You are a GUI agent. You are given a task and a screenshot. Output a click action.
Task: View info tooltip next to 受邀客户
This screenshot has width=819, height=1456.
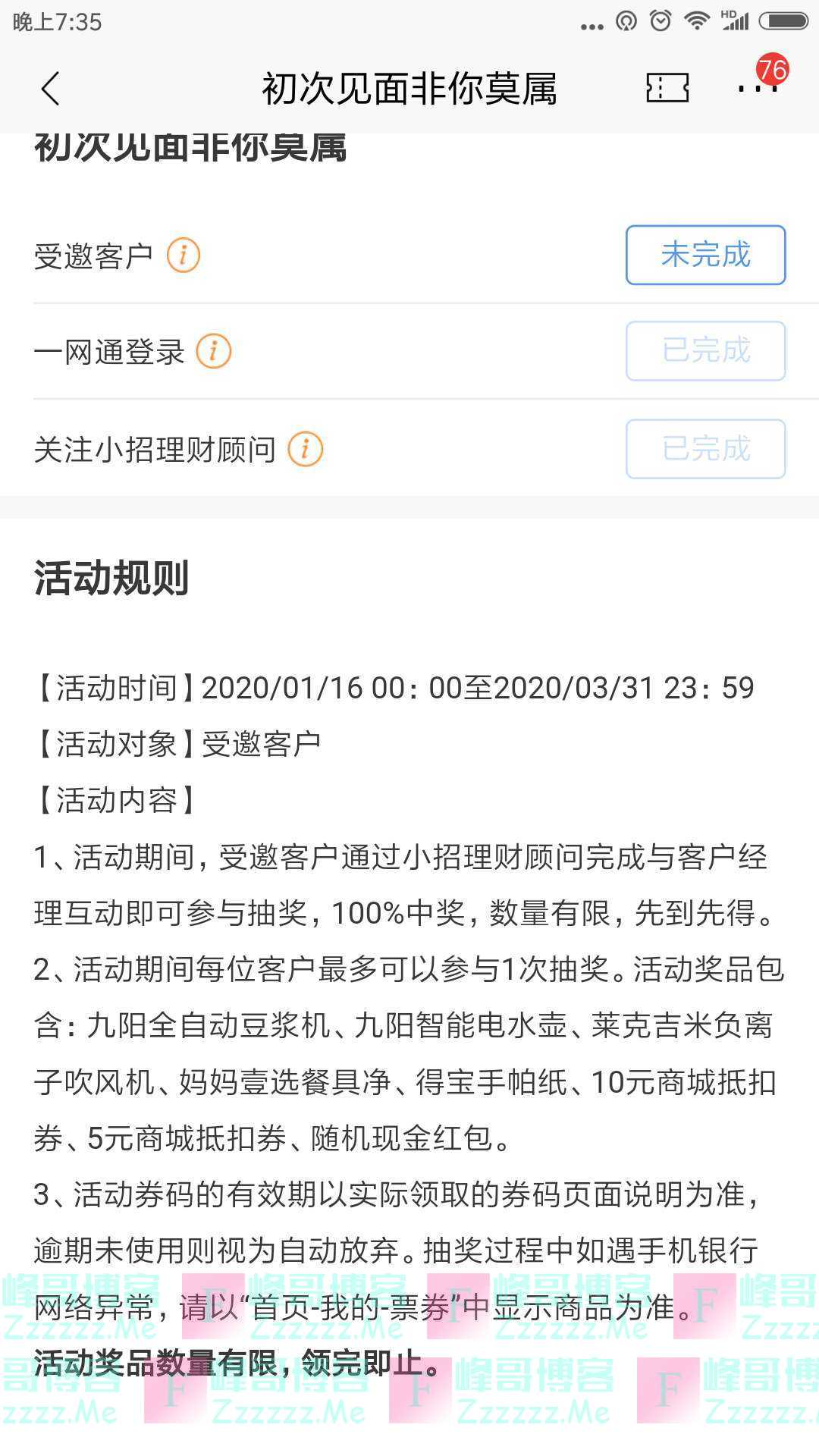(184, 255)
